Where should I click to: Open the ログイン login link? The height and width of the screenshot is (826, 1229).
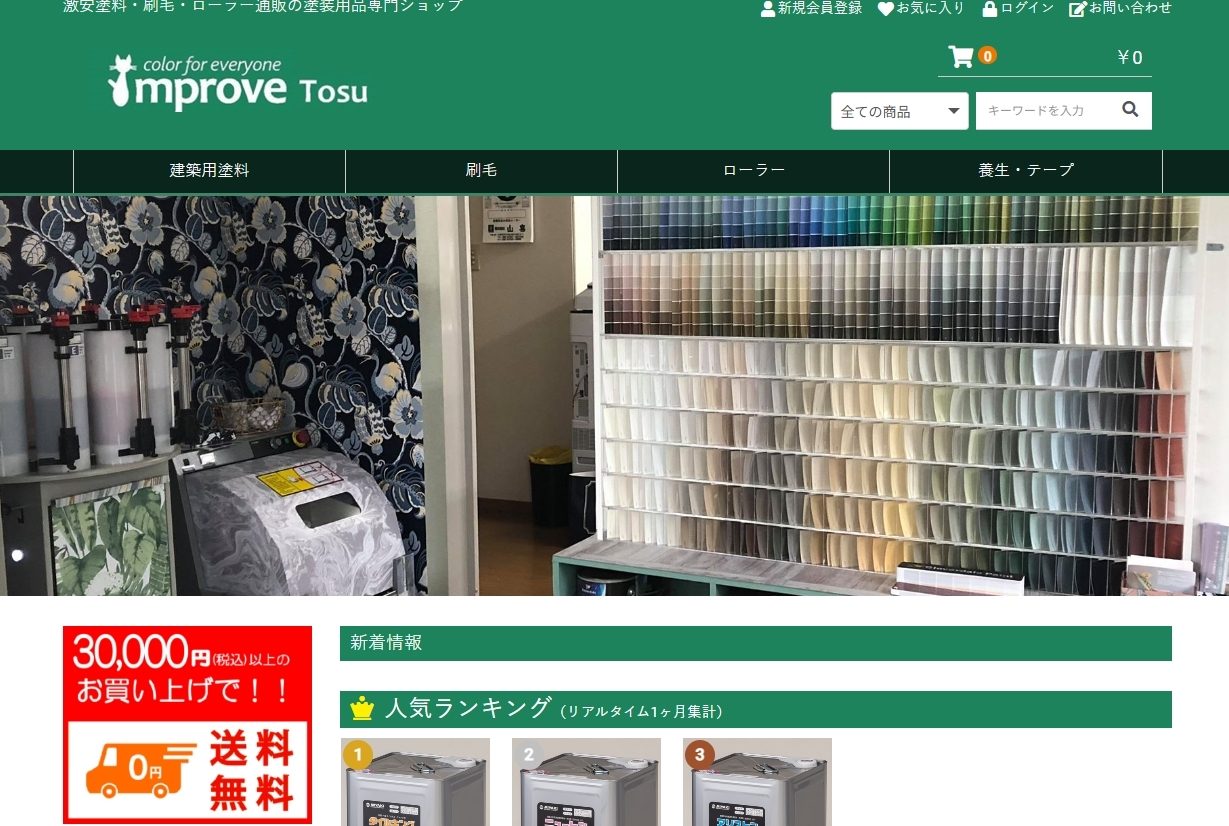(1018, 8)
